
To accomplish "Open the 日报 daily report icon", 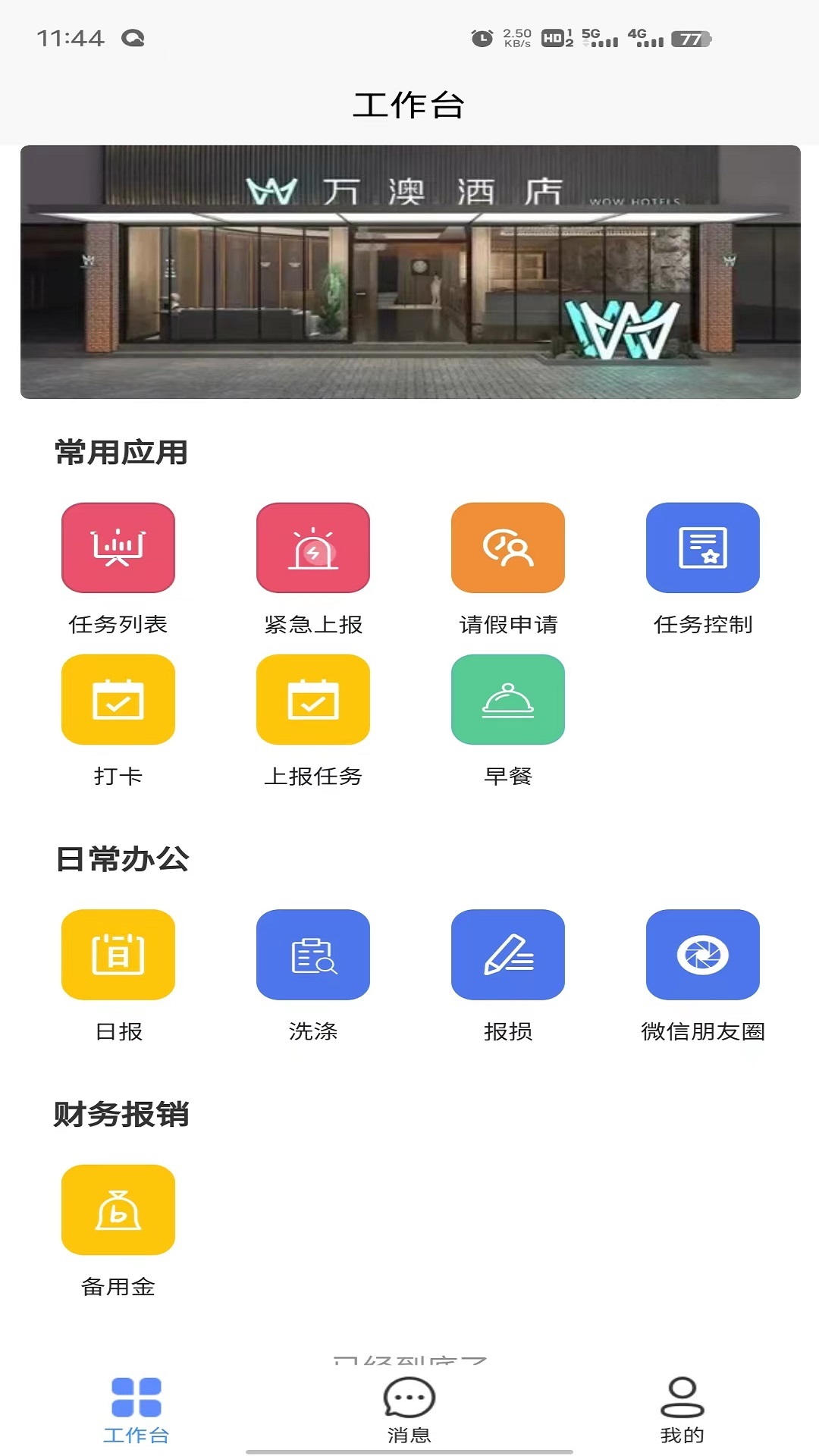I will (x=118, y=955).
